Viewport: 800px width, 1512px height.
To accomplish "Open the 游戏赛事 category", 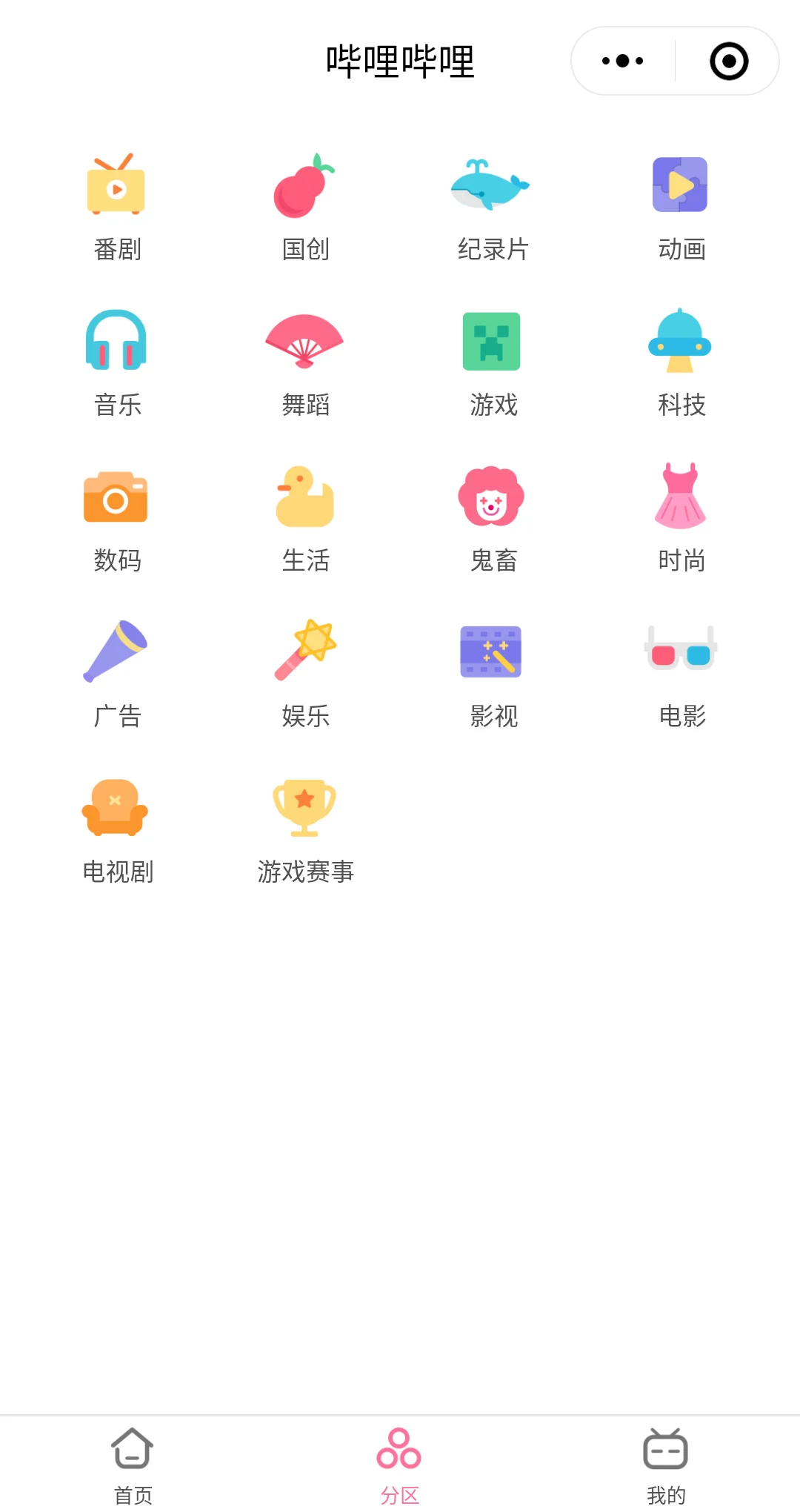I will pos(304,830).
